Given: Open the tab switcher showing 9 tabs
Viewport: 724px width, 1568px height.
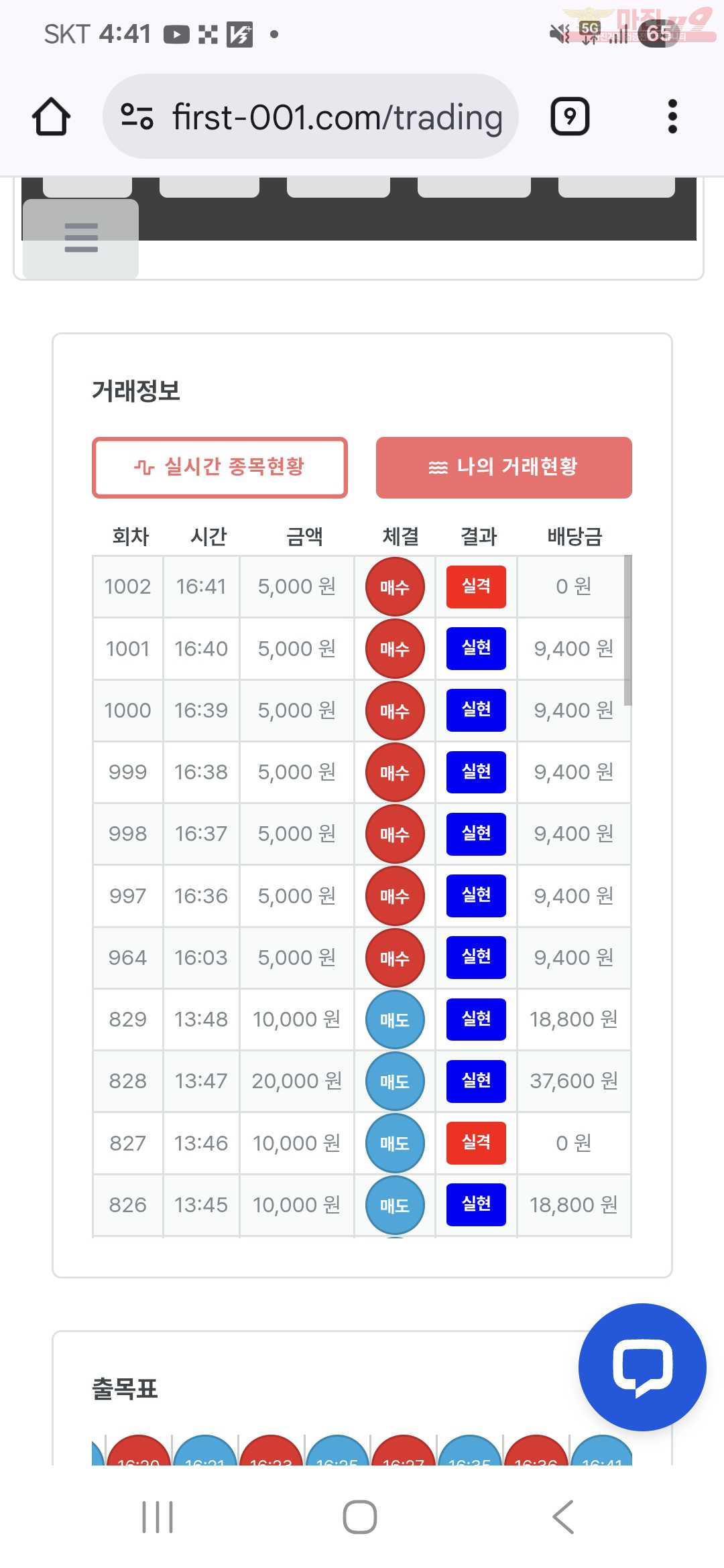Looking at the screenshot, I should pyautogui.click(x=569, y=117).
